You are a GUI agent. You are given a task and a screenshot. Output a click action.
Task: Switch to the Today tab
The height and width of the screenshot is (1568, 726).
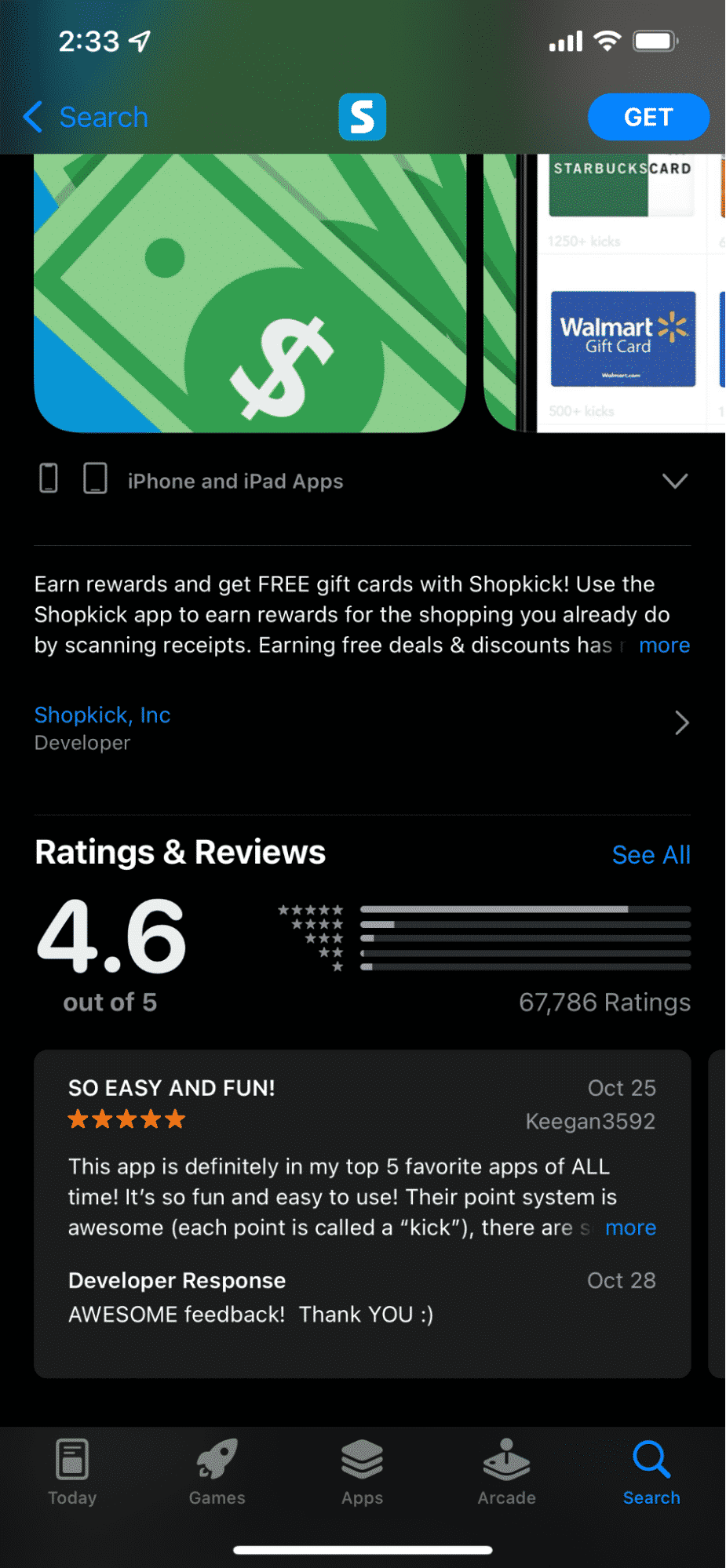tap(72, 1472)
